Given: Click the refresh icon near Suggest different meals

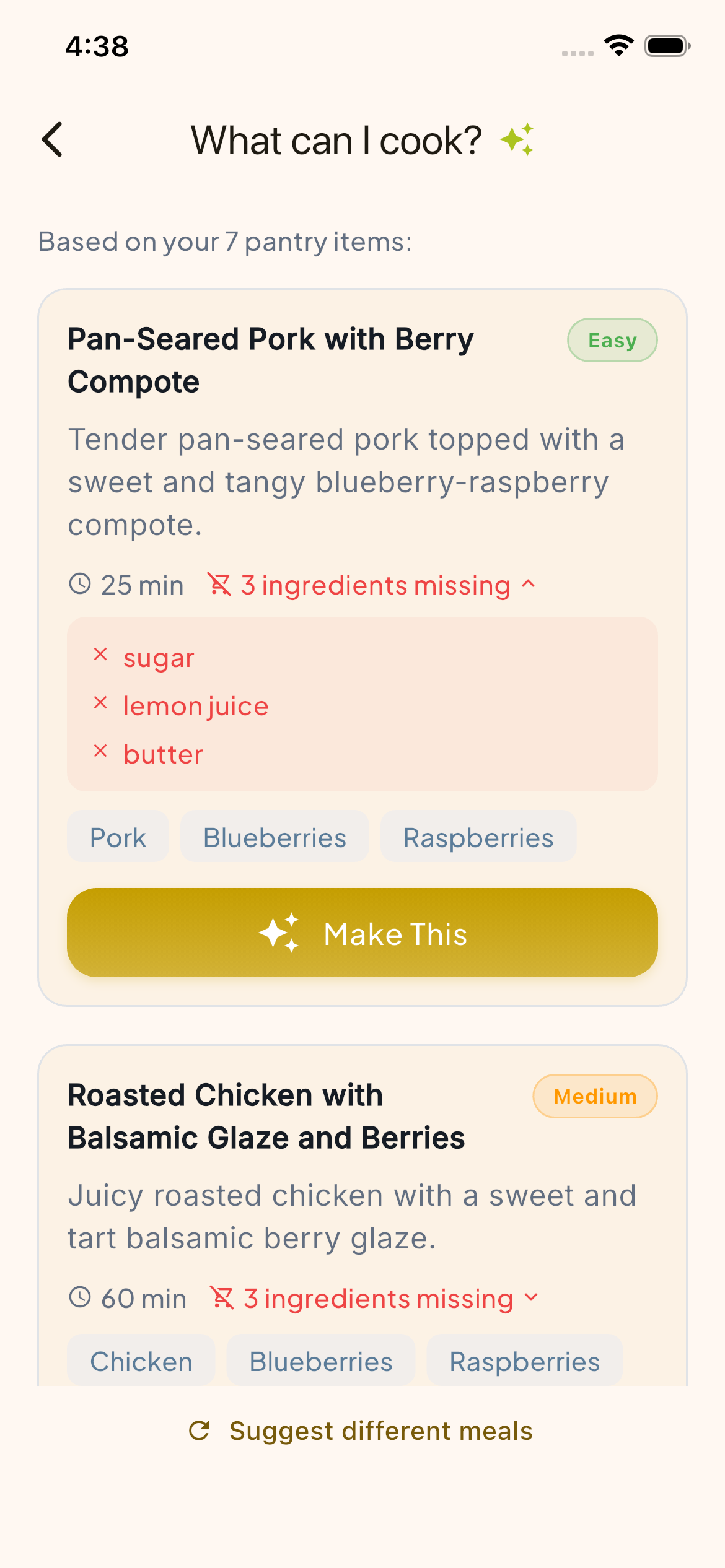Looking at the screenshot, I should tap(200, 1431).
